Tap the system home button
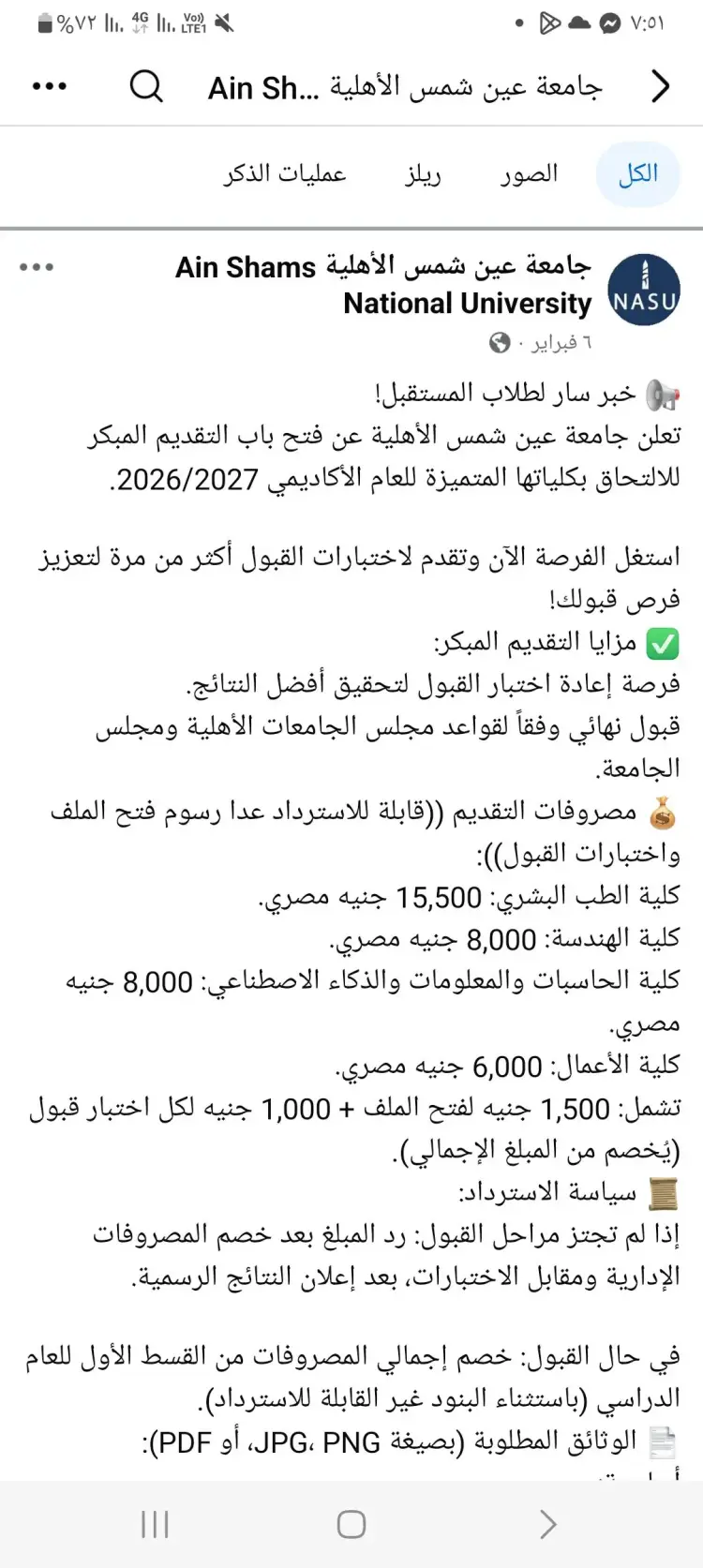 (x=351, y=1525)
